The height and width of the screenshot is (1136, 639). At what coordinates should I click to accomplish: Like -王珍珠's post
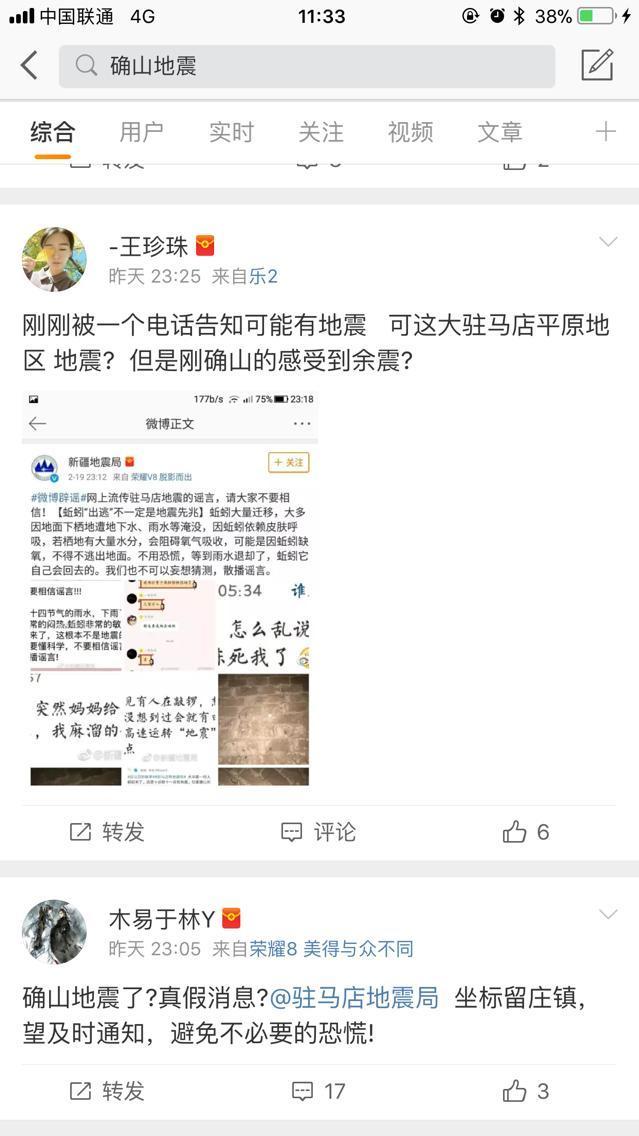coord(527,832)
